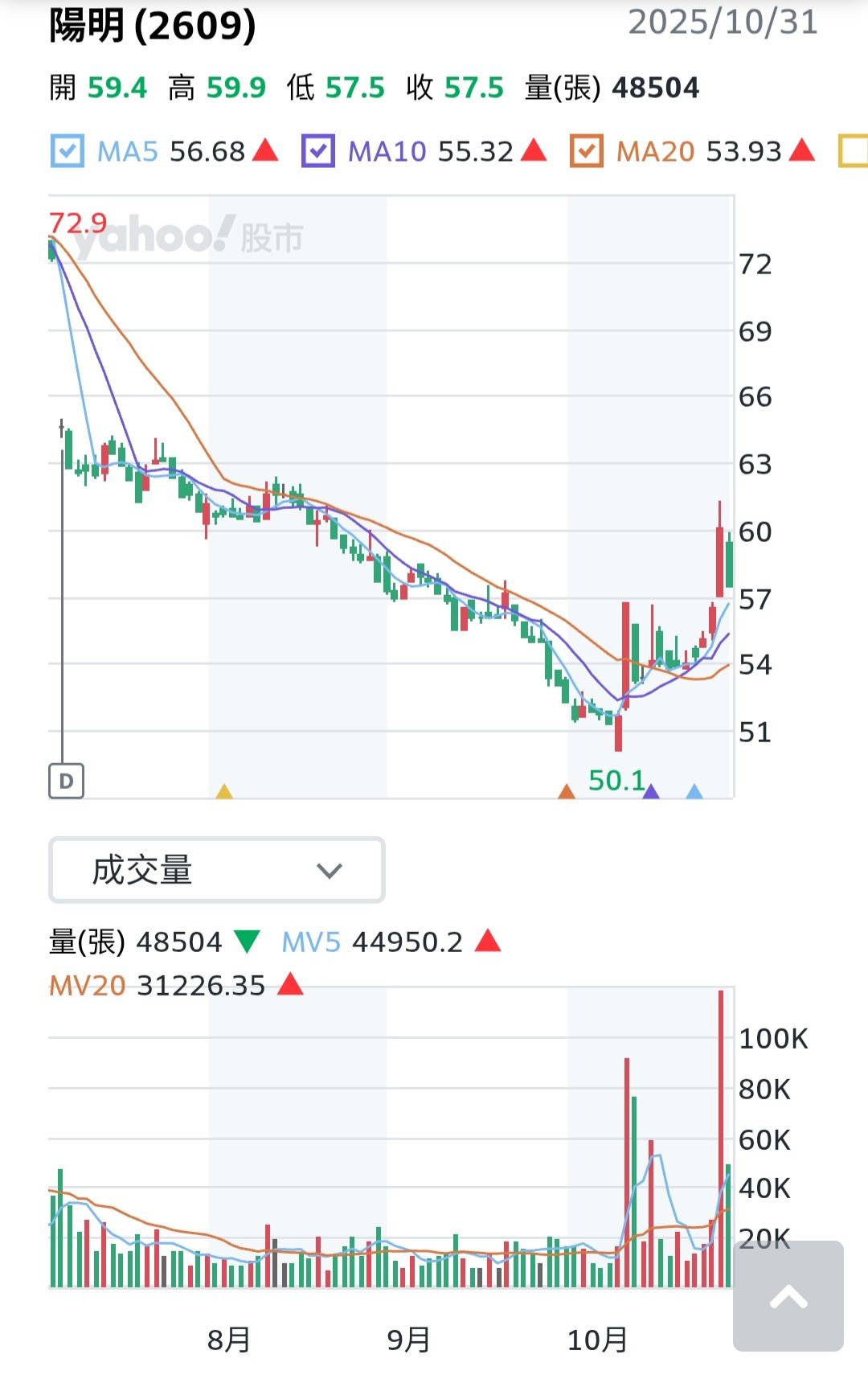Expand the chevron on the 成交量 selector
Viewport: 868px width, 1375px height.
click(328, 870)
